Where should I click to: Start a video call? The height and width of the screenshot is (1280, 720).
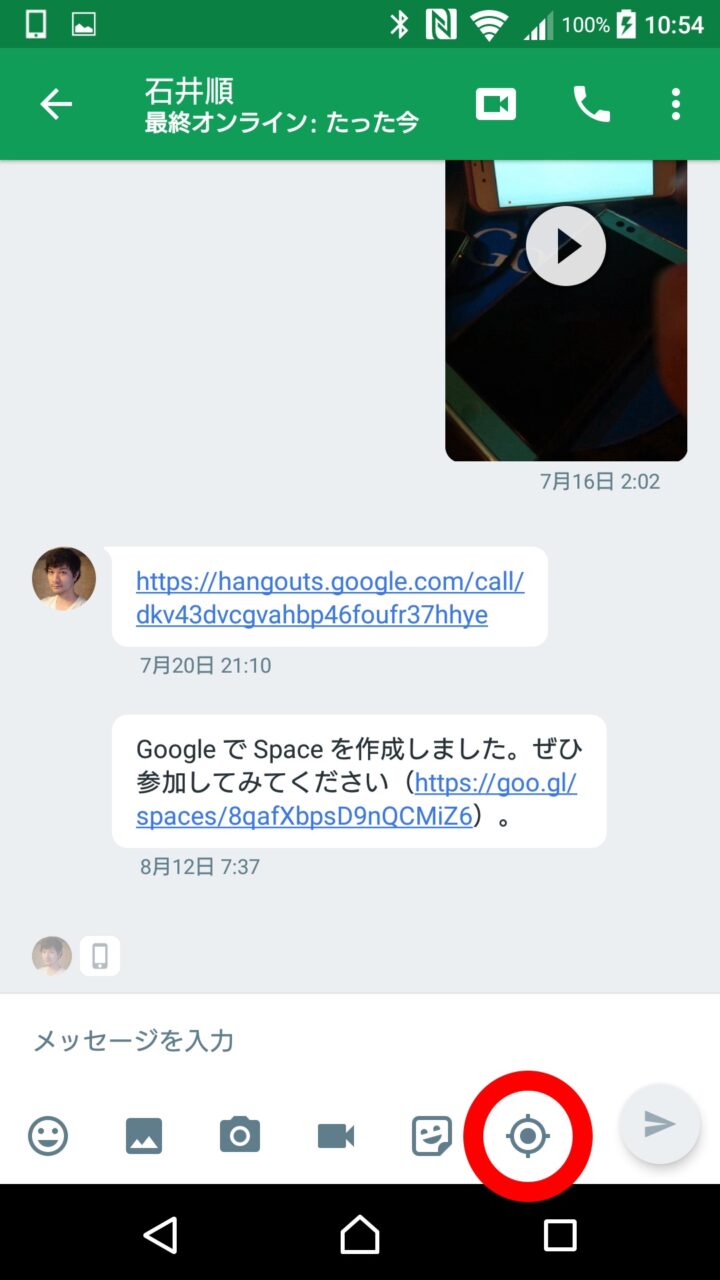coord(496,104)
